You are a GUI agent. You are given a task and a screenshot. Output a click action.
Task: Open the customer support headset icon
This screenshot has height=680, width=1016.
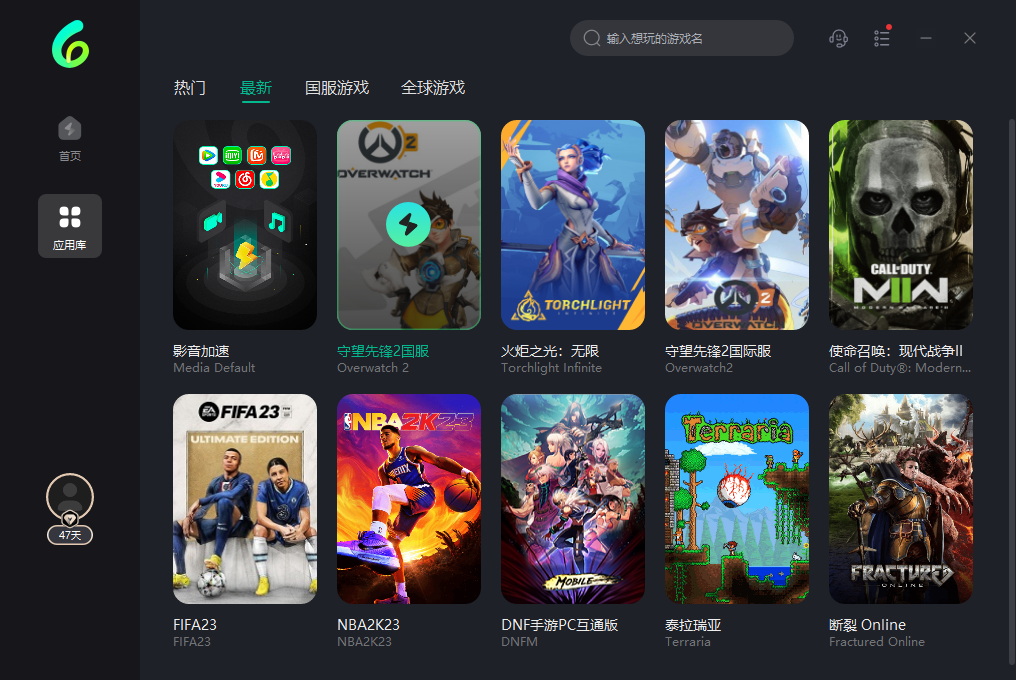pos(838,38)
